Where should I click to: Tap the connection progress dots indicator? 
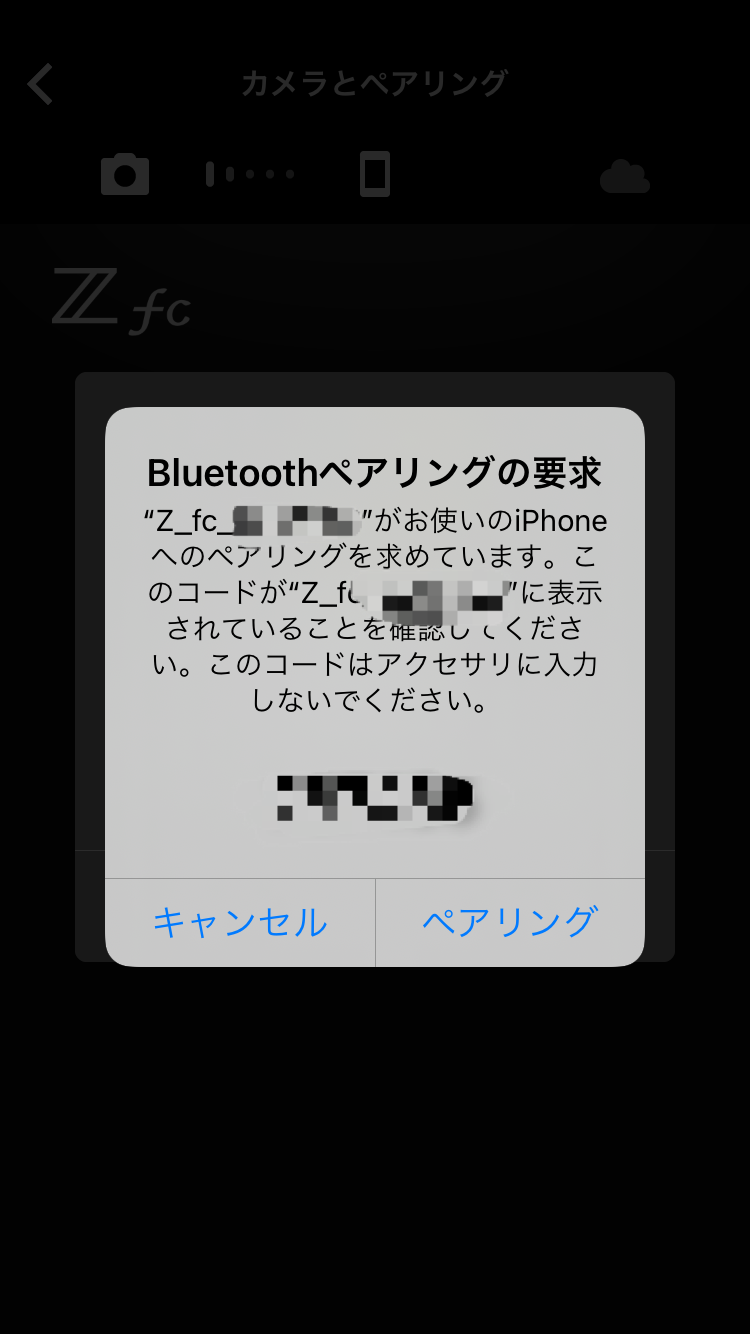click(x=250, y=176)
